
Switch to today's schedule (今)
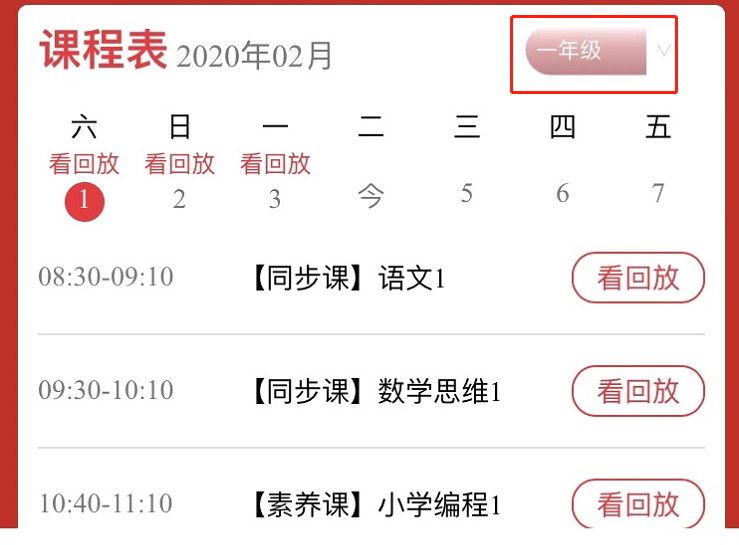(x=371, y=196)
